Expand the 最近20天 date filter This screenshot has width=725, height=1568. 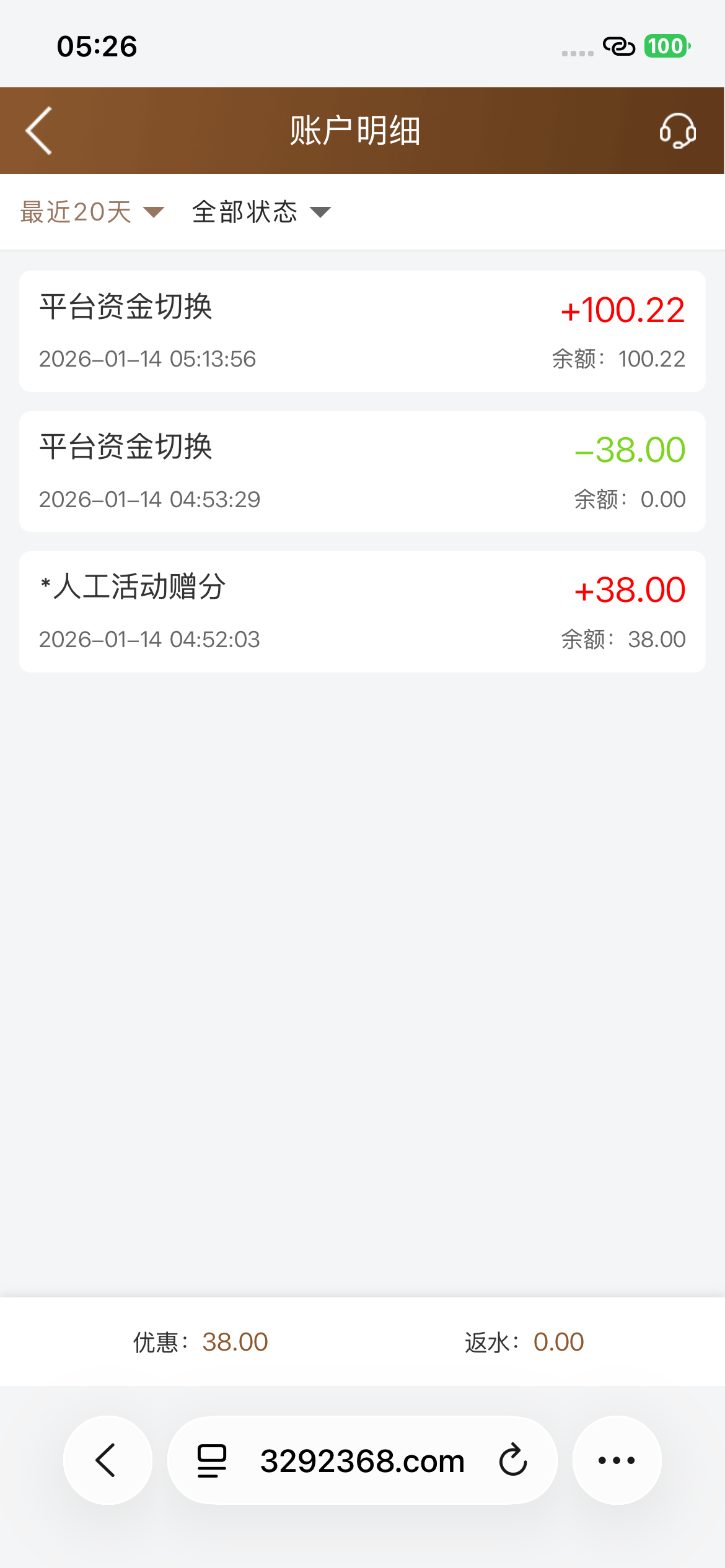point(92,212)
